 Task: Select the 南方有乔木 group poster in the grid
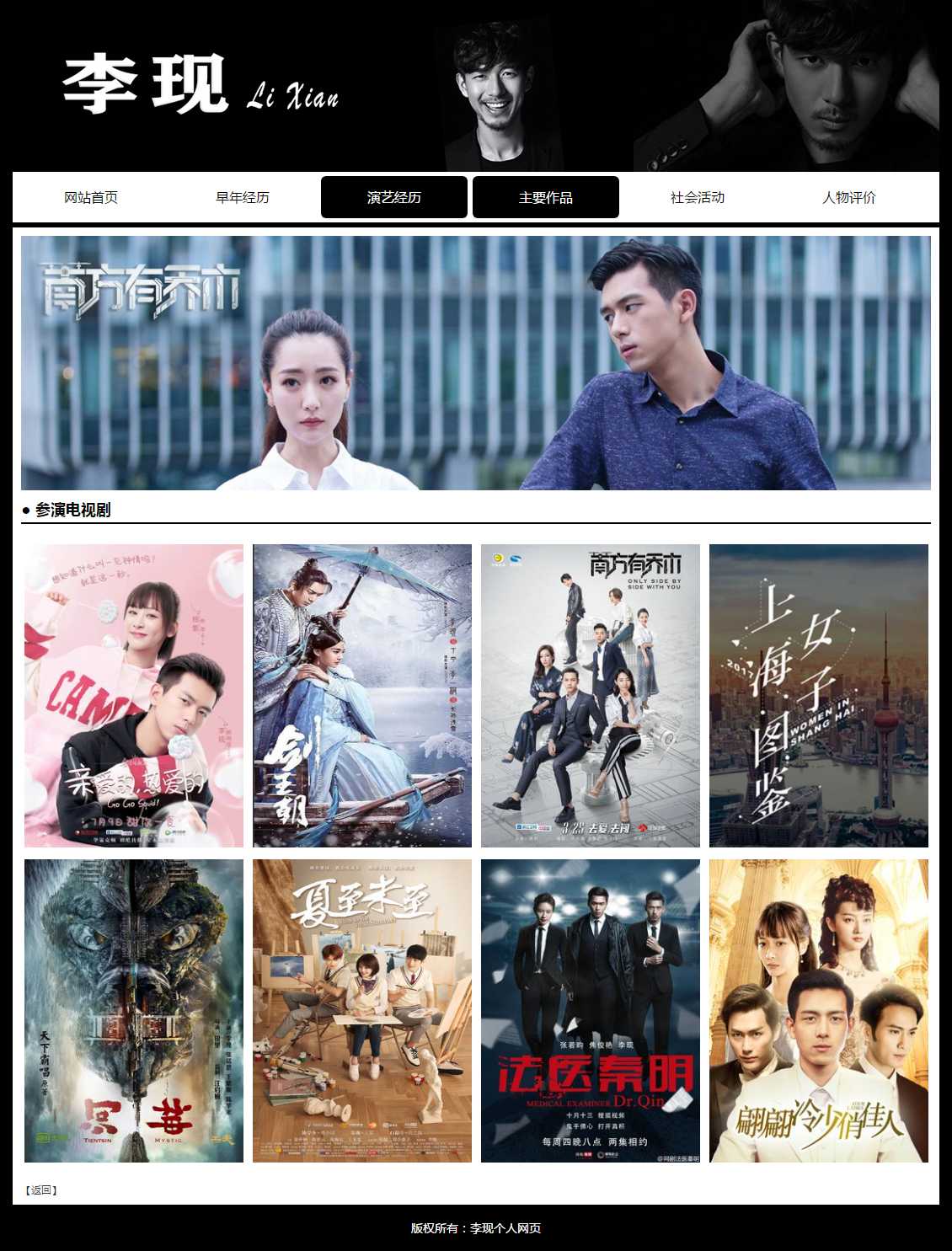click(x=591, y=696)
